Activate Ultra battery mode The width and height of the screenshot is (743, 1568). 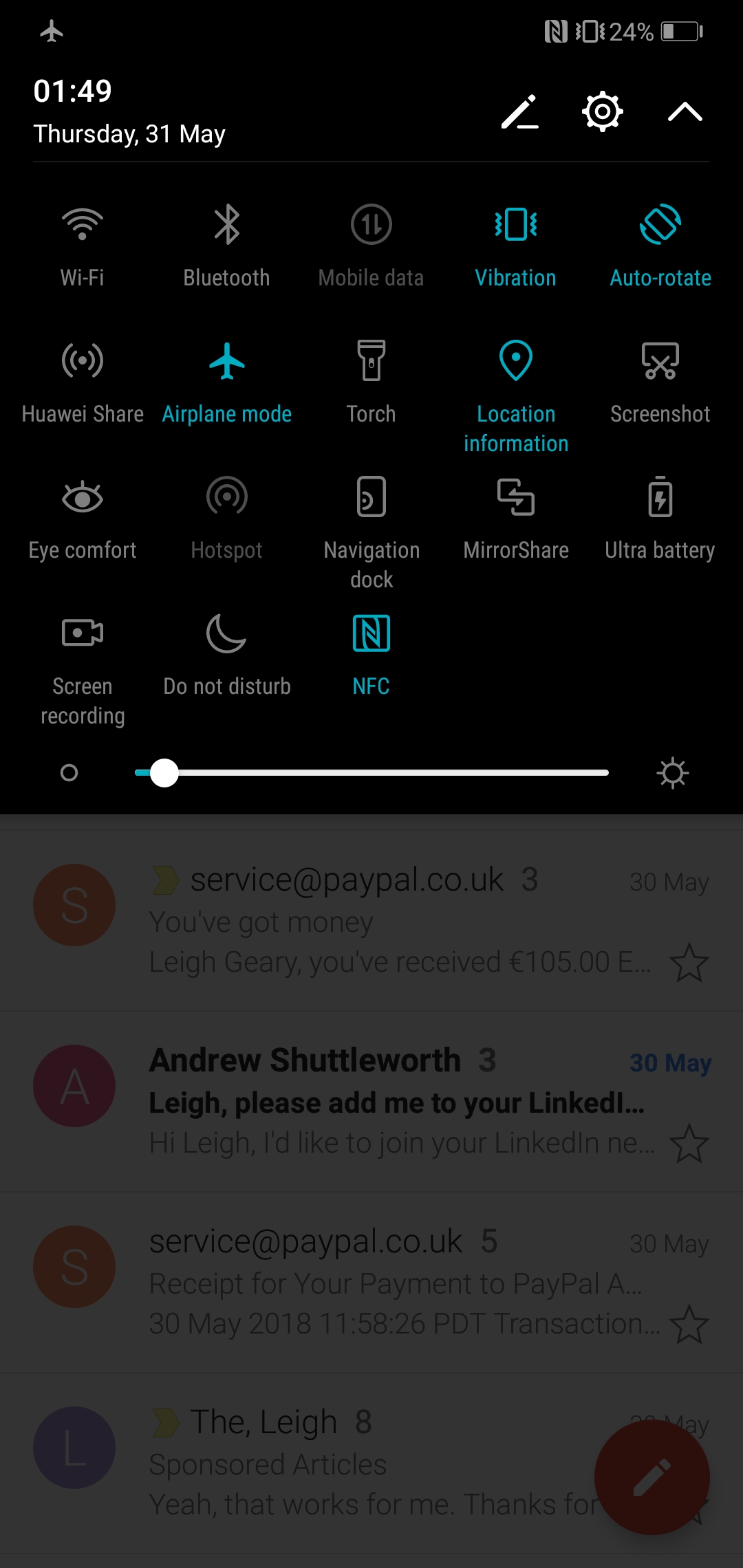pyautogui.click(x=660, y=518)
